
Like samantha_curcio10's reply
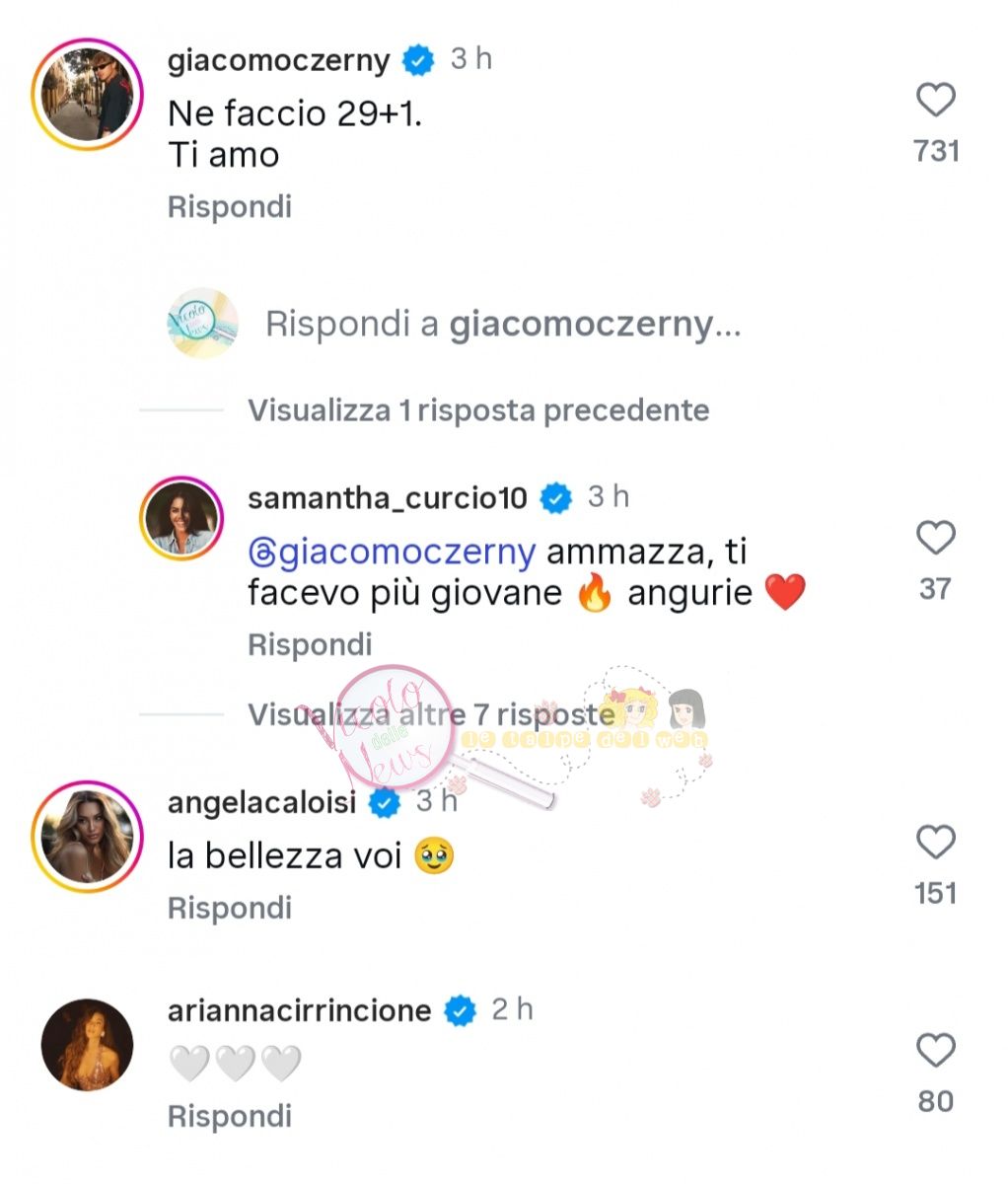(935, 539)
